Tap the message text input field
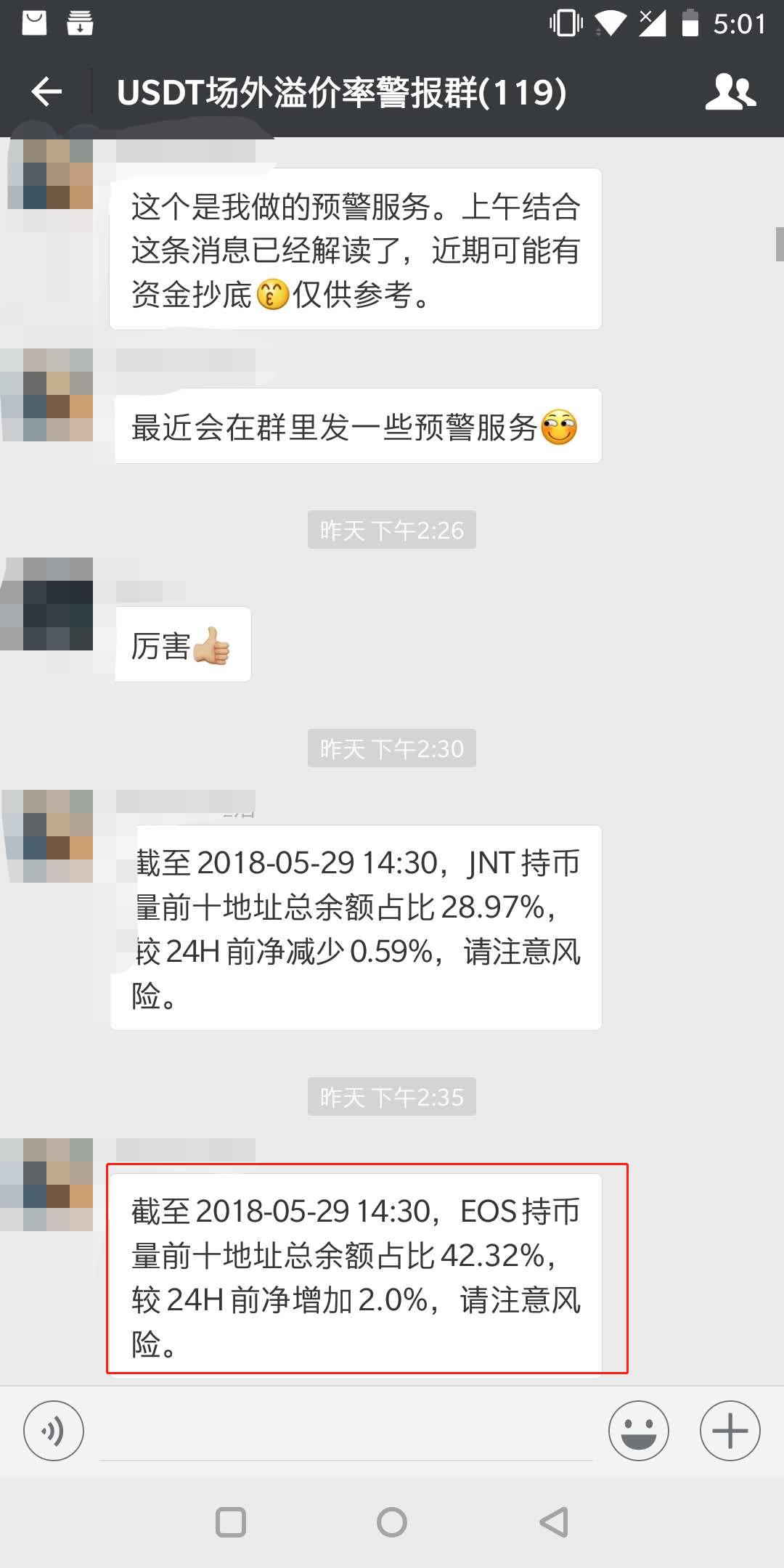The height and width of the screenshot is (1568, 784). pyautogui.click(x=346, y=1432)
